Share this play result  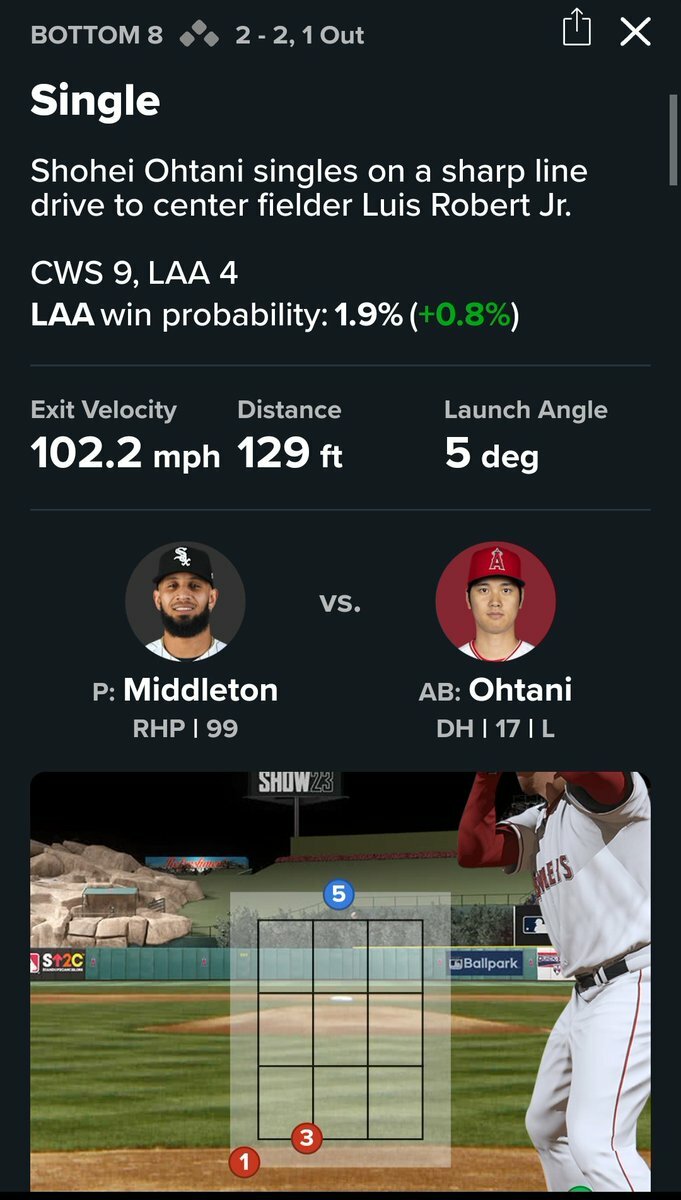coord(576,28)
